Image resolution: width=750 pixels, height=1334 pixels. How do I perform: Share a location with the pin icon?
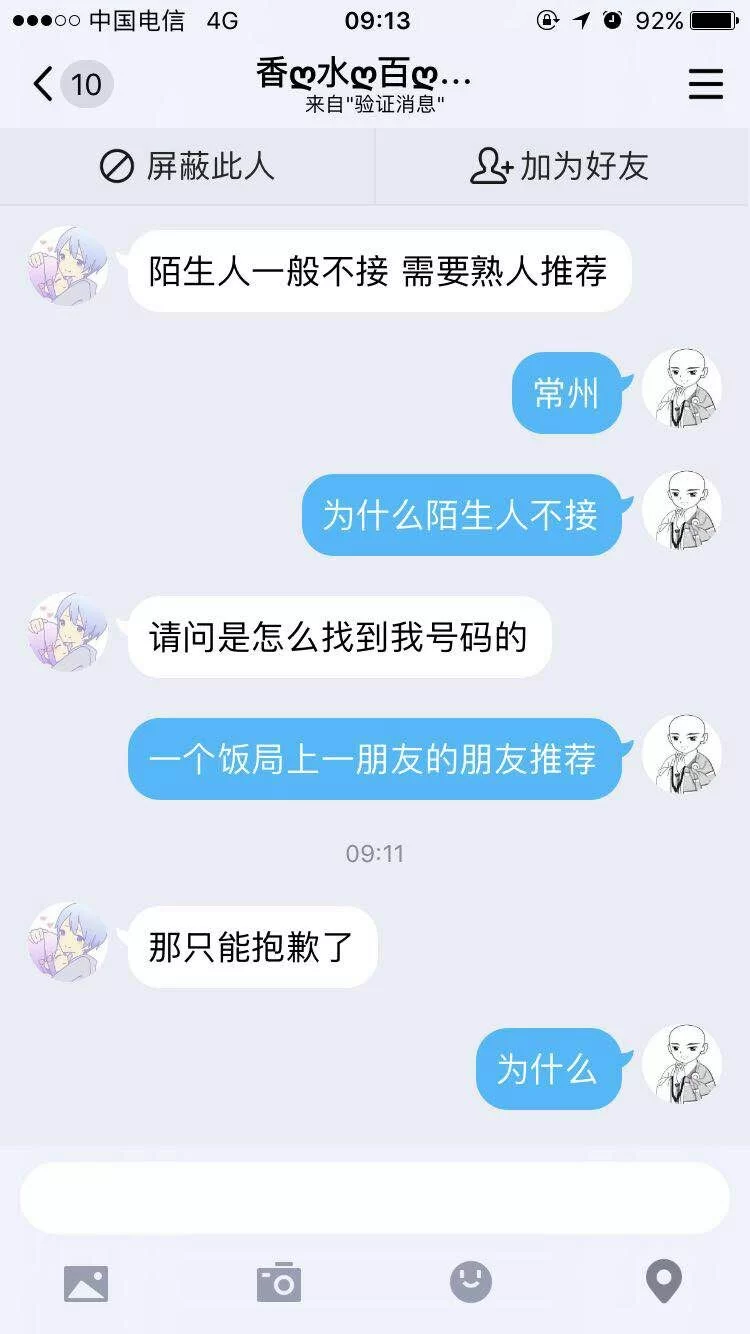[x=663, y=1281]
